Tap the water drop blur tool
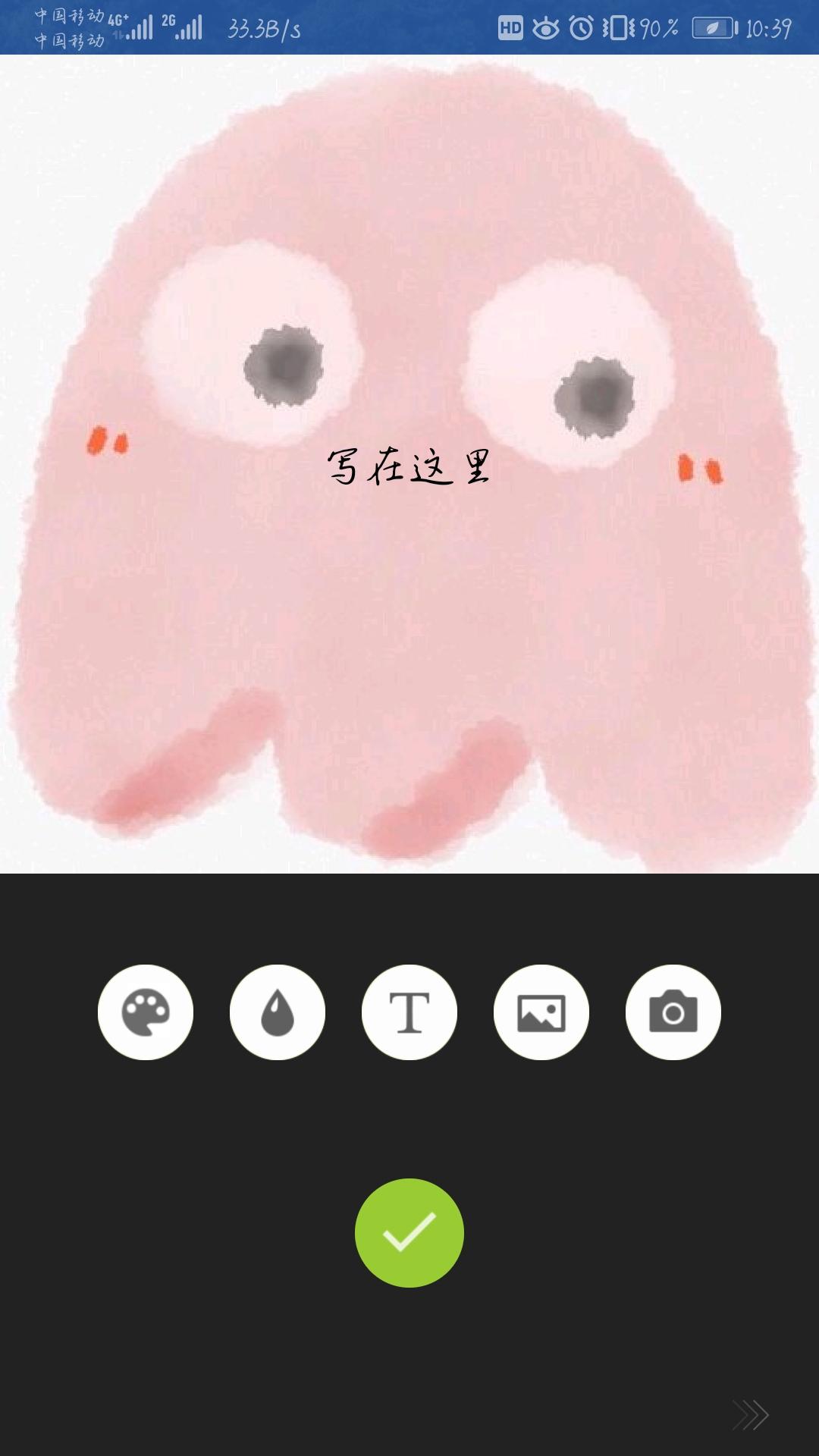This screenshot has height=1456, width=819. point(278,1012)
